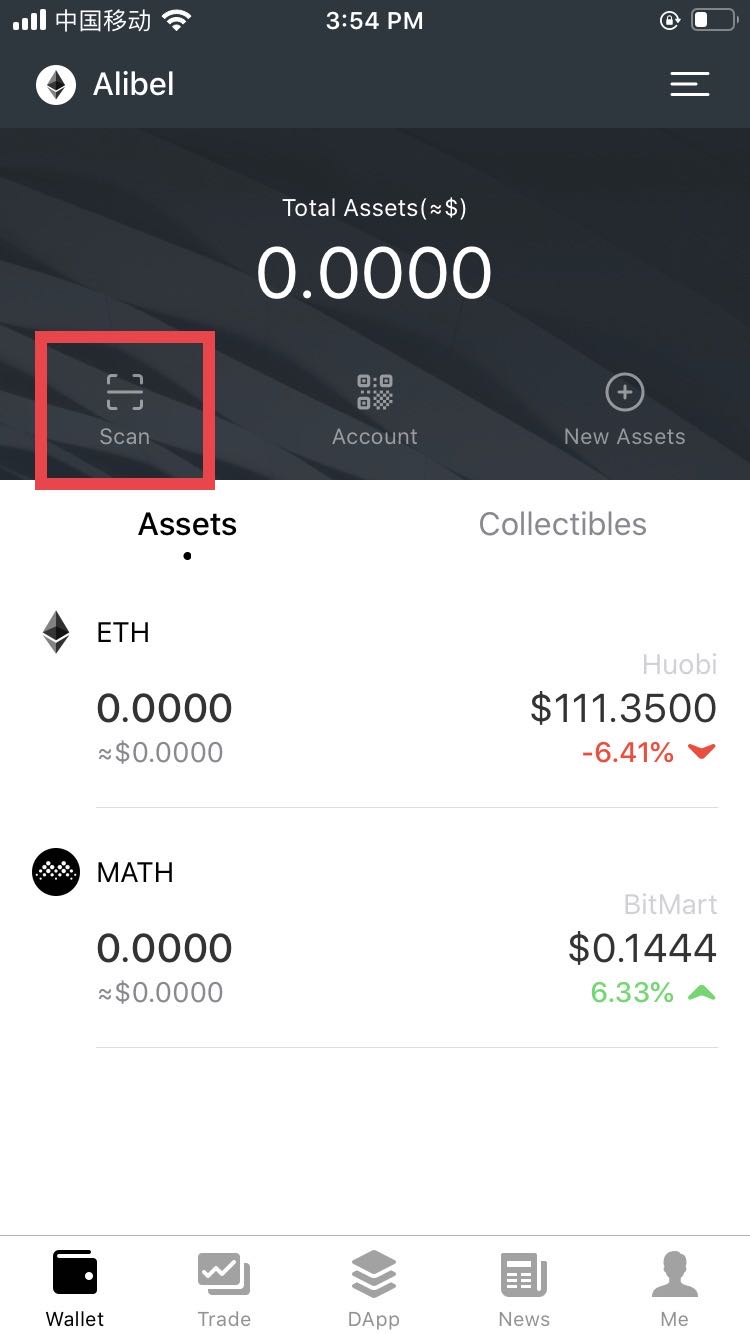750x1334 pixels.
Task: Switch to the Collectibles tab
Action: pos(562,524)
